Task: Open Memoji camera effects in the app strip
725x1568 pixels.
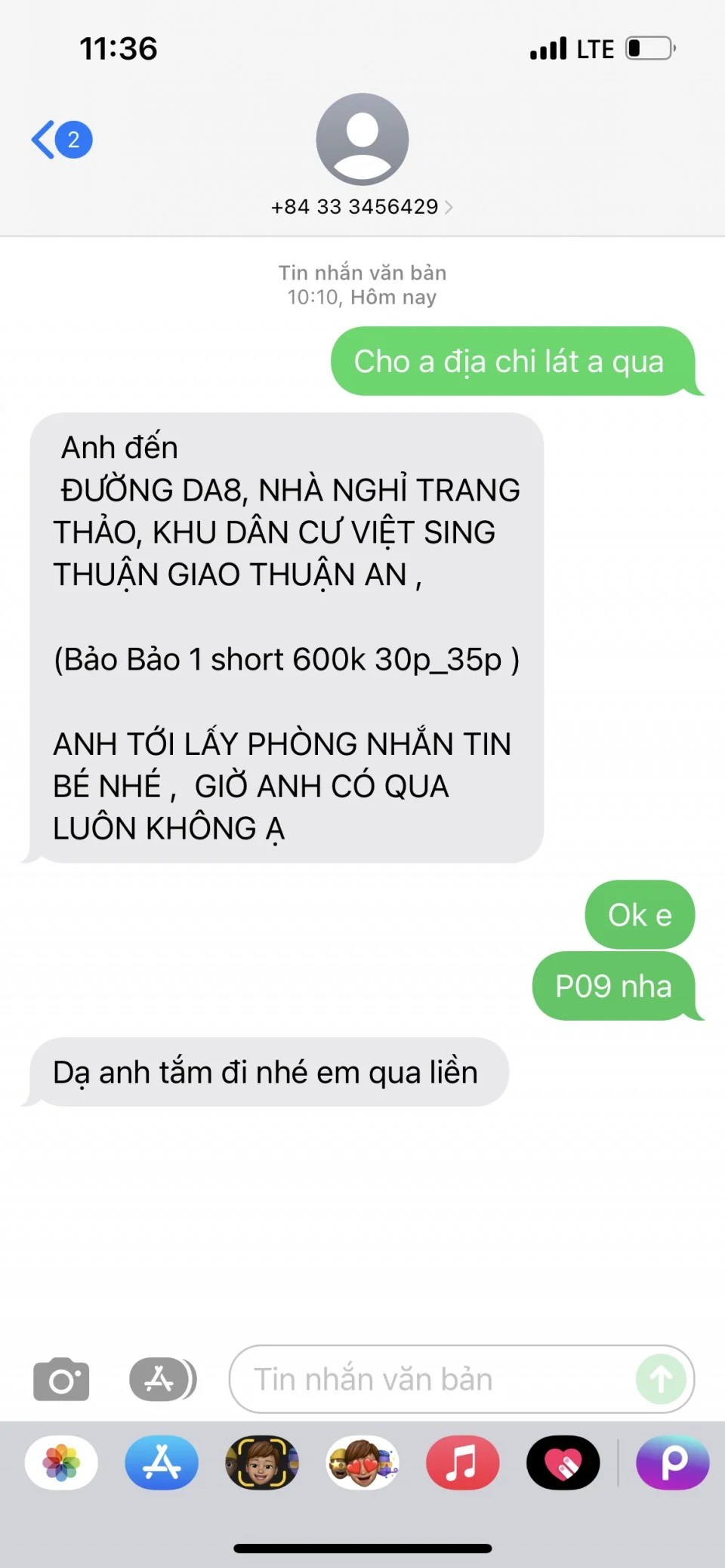Action: pyautogui.click(x=262, y=1462)
